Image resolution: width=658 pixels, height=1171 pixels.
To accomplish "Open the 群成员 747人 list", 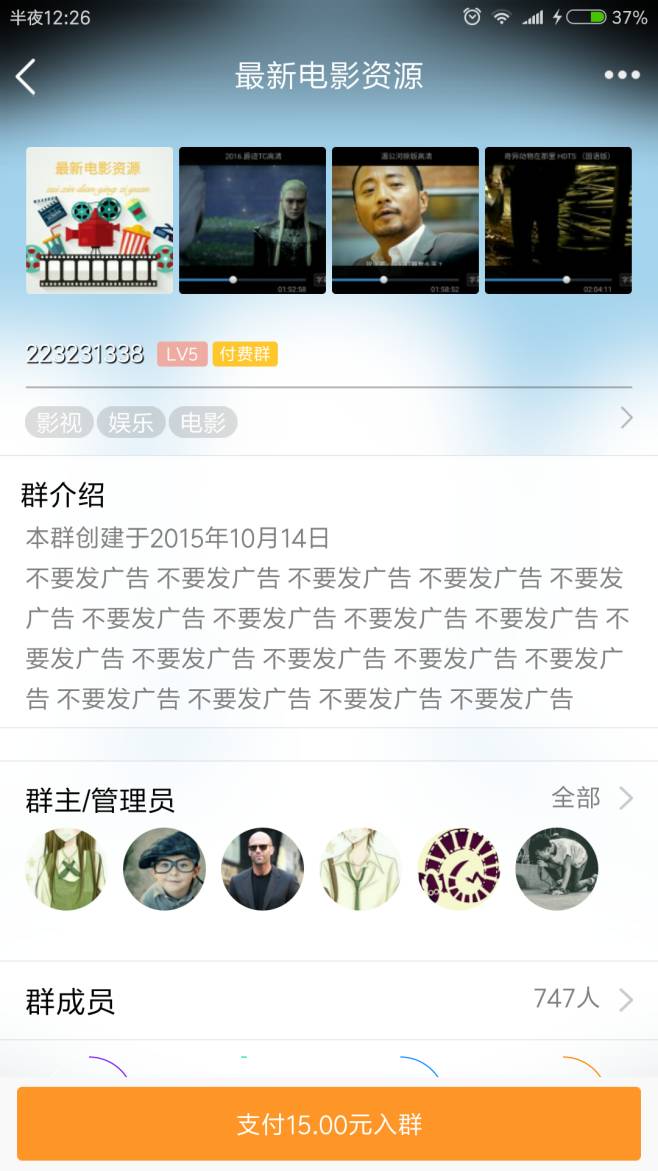I will 329,1000.
